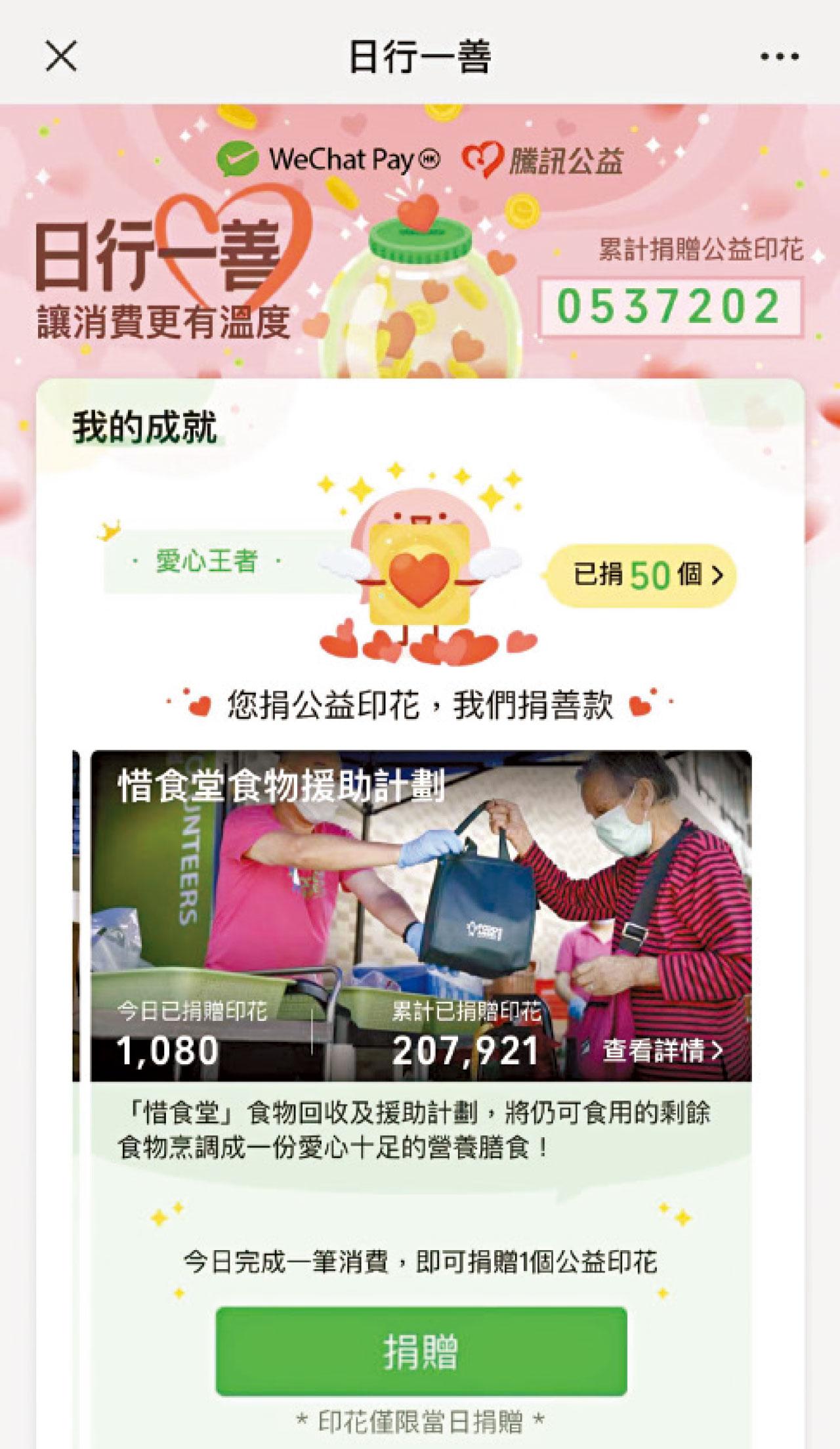Tap the green 捐贈 button
Screen dimensions: 840x1449
(421, 1351)
